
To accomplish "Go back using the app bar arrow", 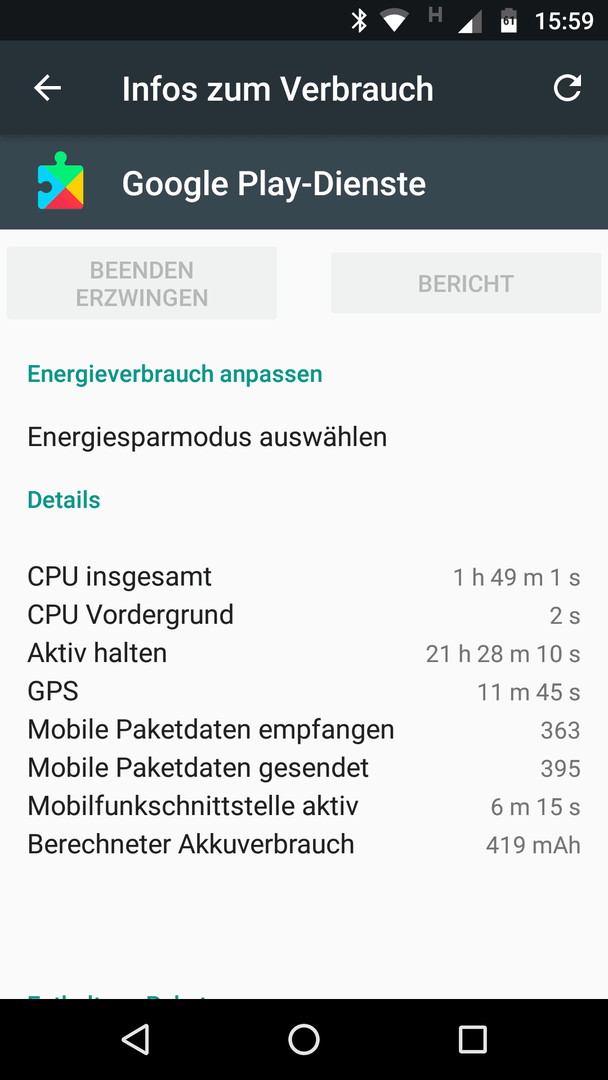I will 48,88.
